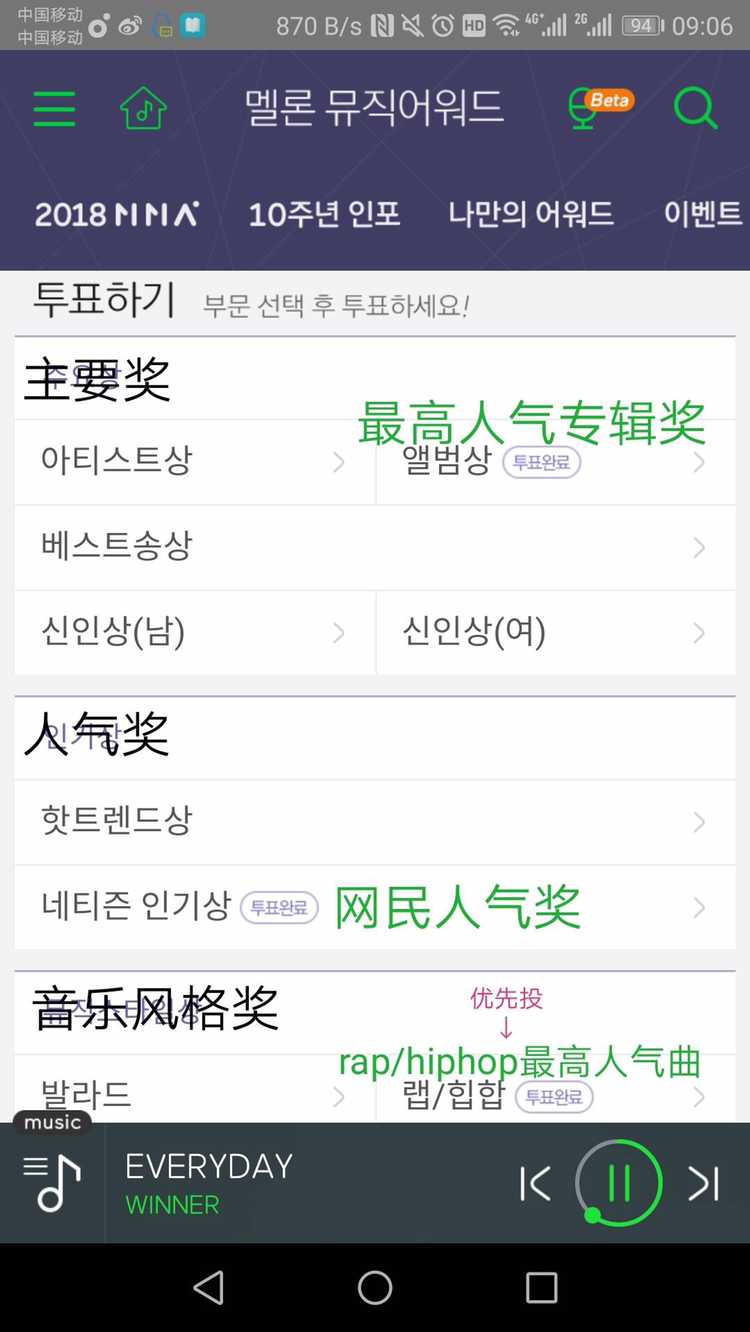
Task: Go to Melon music home icon
Action: 143,108
